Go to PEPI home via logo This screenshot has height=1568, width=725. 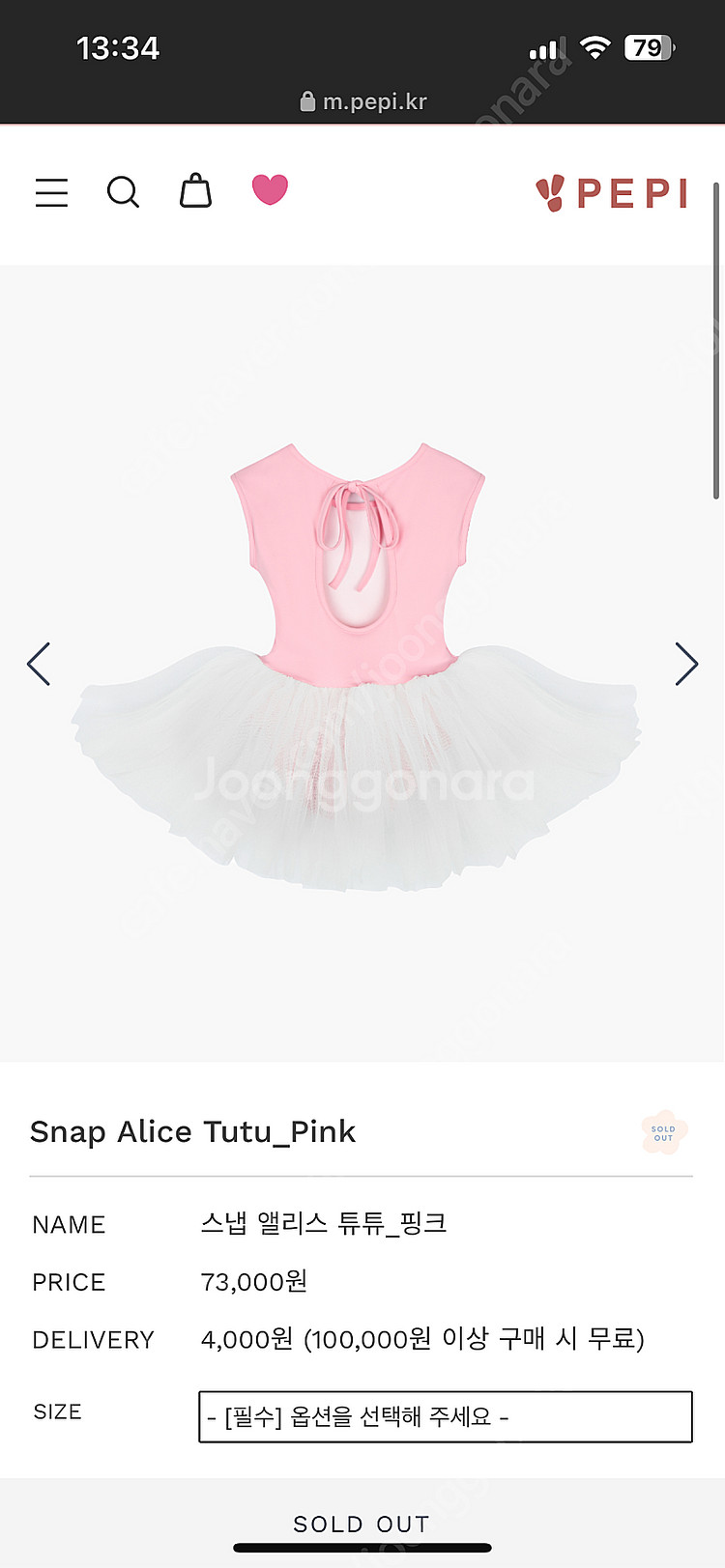coord(612,193)
